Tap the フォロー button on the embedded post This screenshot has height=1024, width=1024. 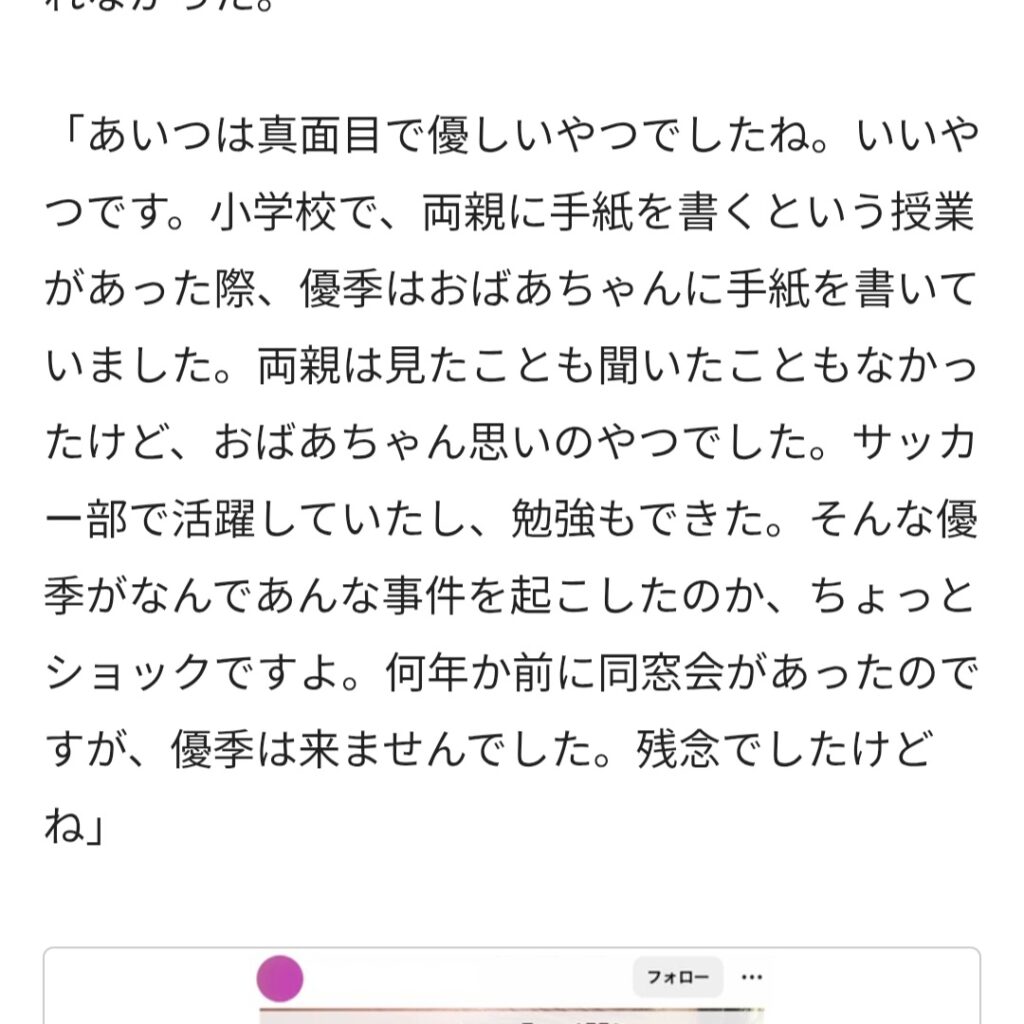pyautogui.click(x=677, y=977)
